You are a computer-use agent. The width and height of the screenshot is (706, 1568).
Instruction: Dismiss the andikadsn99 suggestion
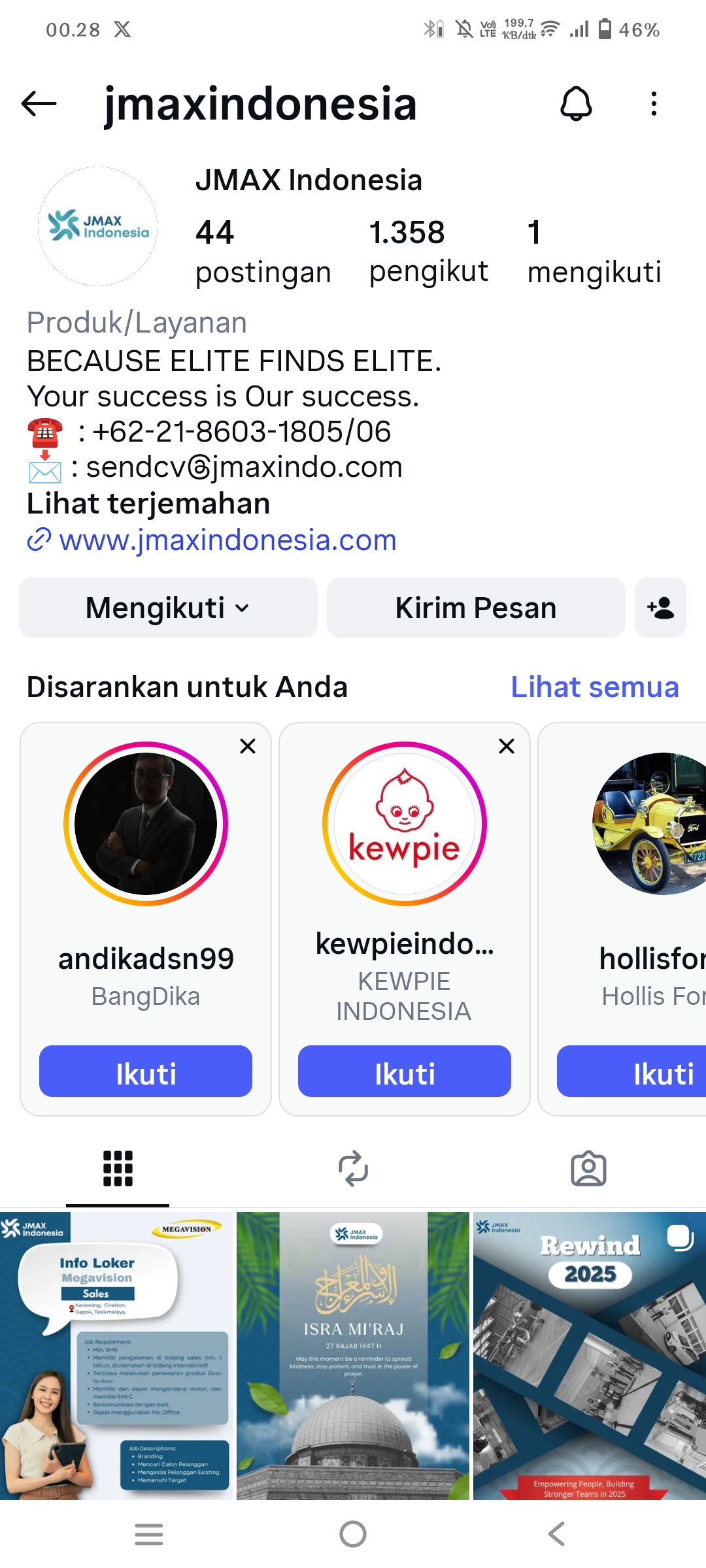point(248,746)
